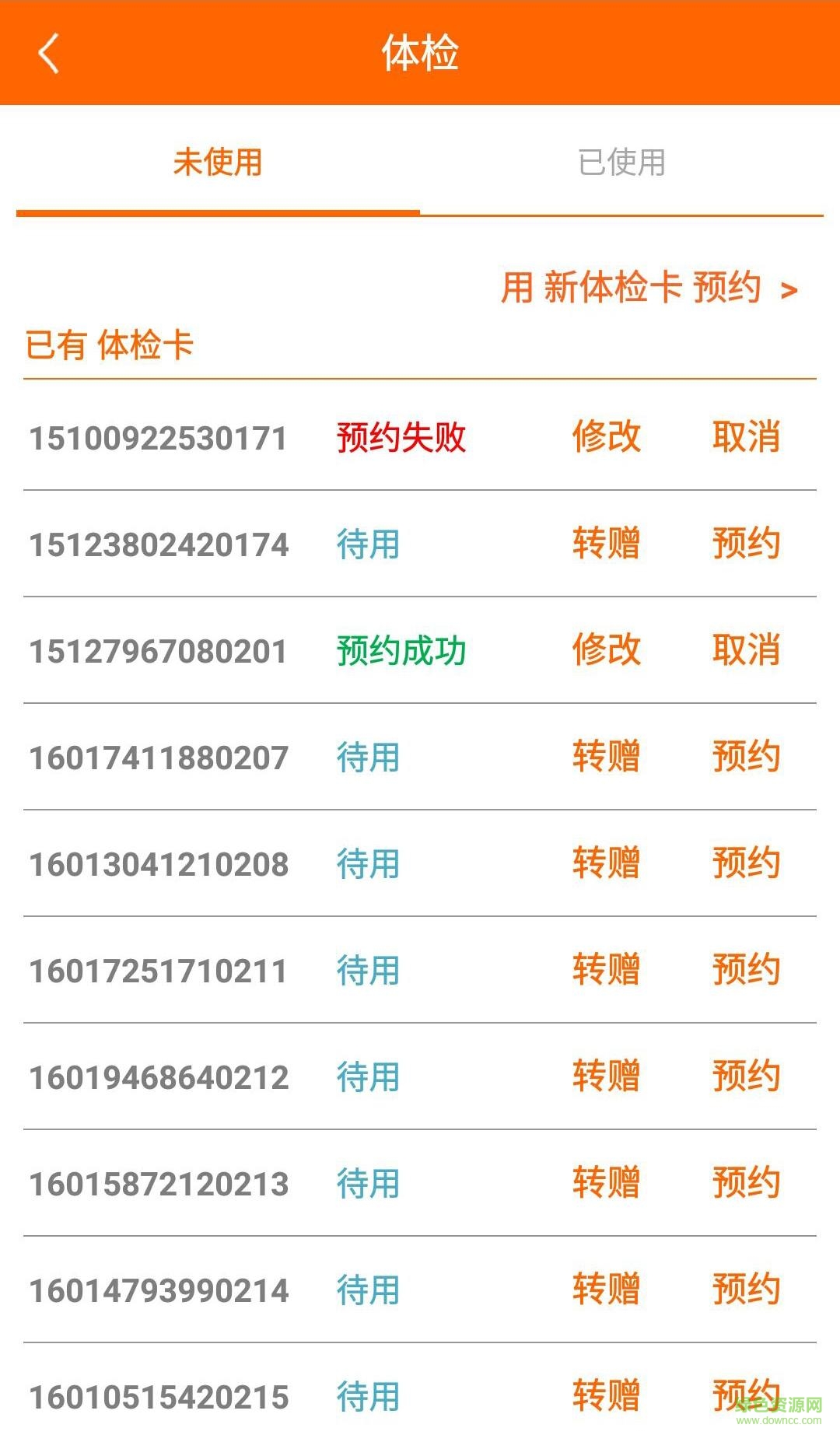The image size is (840, 1435).
Task: Tap 转赠 for card 16017251710211
Action: (x=607, y=969)
